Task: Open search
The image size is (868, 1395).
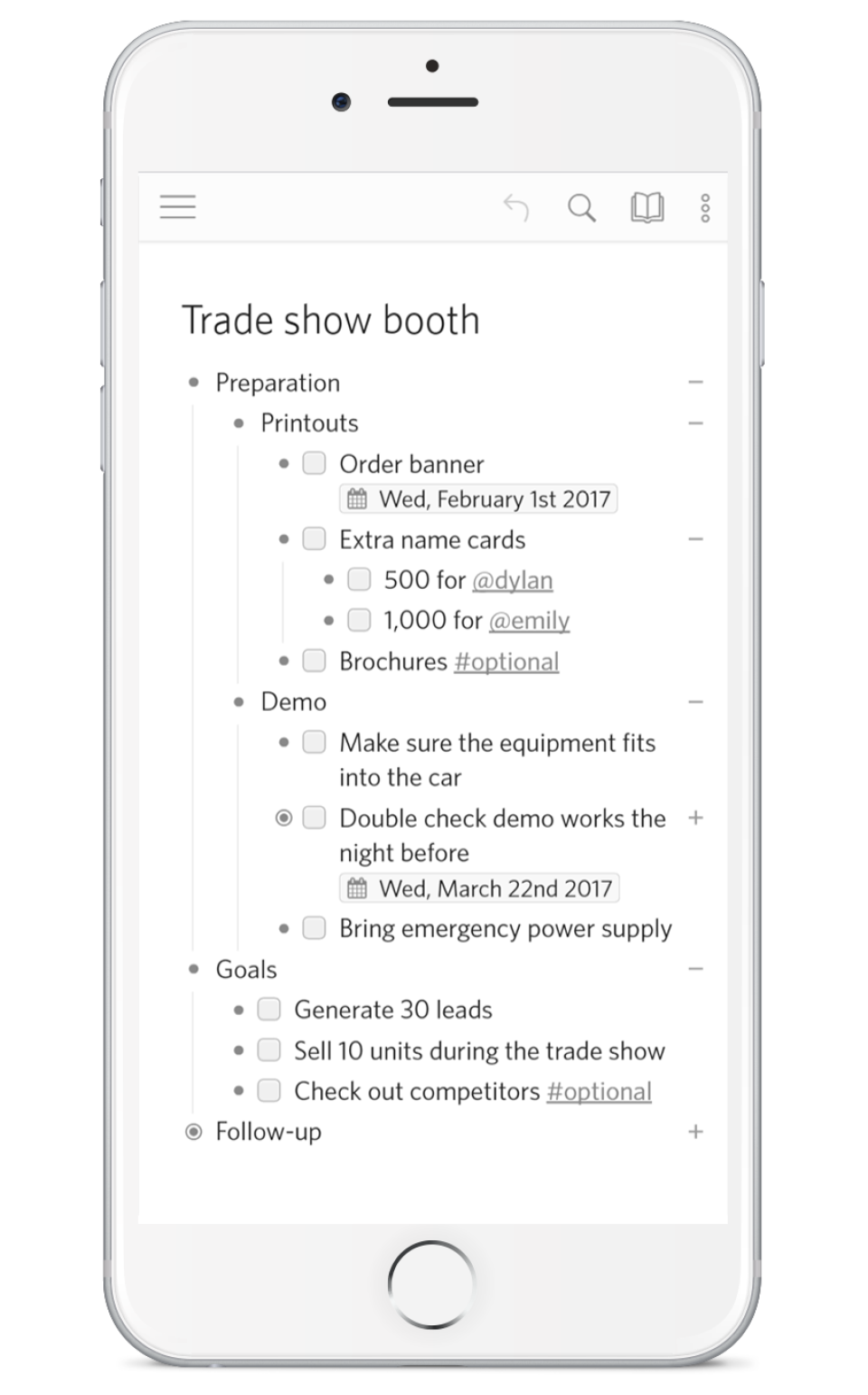Action: tap(581, 208)
